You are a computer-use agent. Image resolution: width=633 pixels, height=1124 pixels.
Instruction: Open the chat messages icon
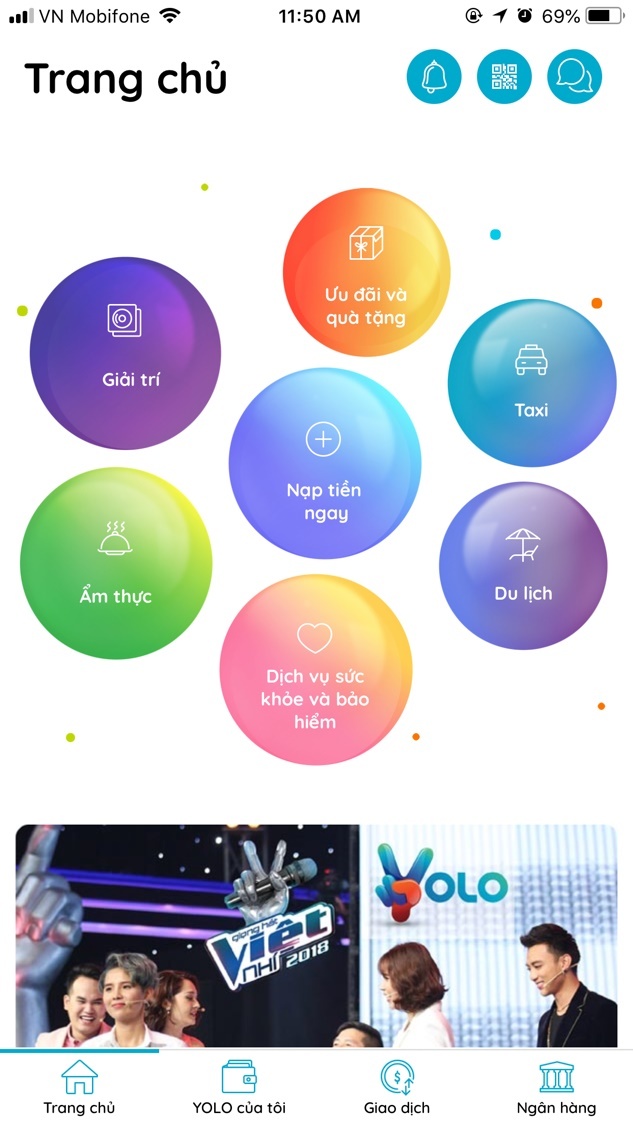point(575,76)
